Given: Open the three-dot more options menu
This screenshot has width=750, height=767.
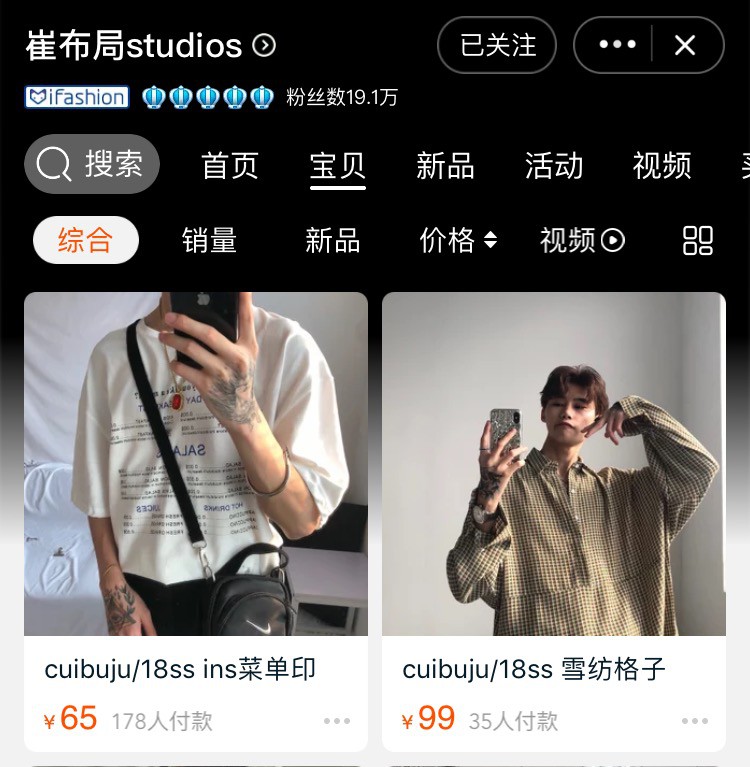Looking at the screenshot, I should [617, 45].
